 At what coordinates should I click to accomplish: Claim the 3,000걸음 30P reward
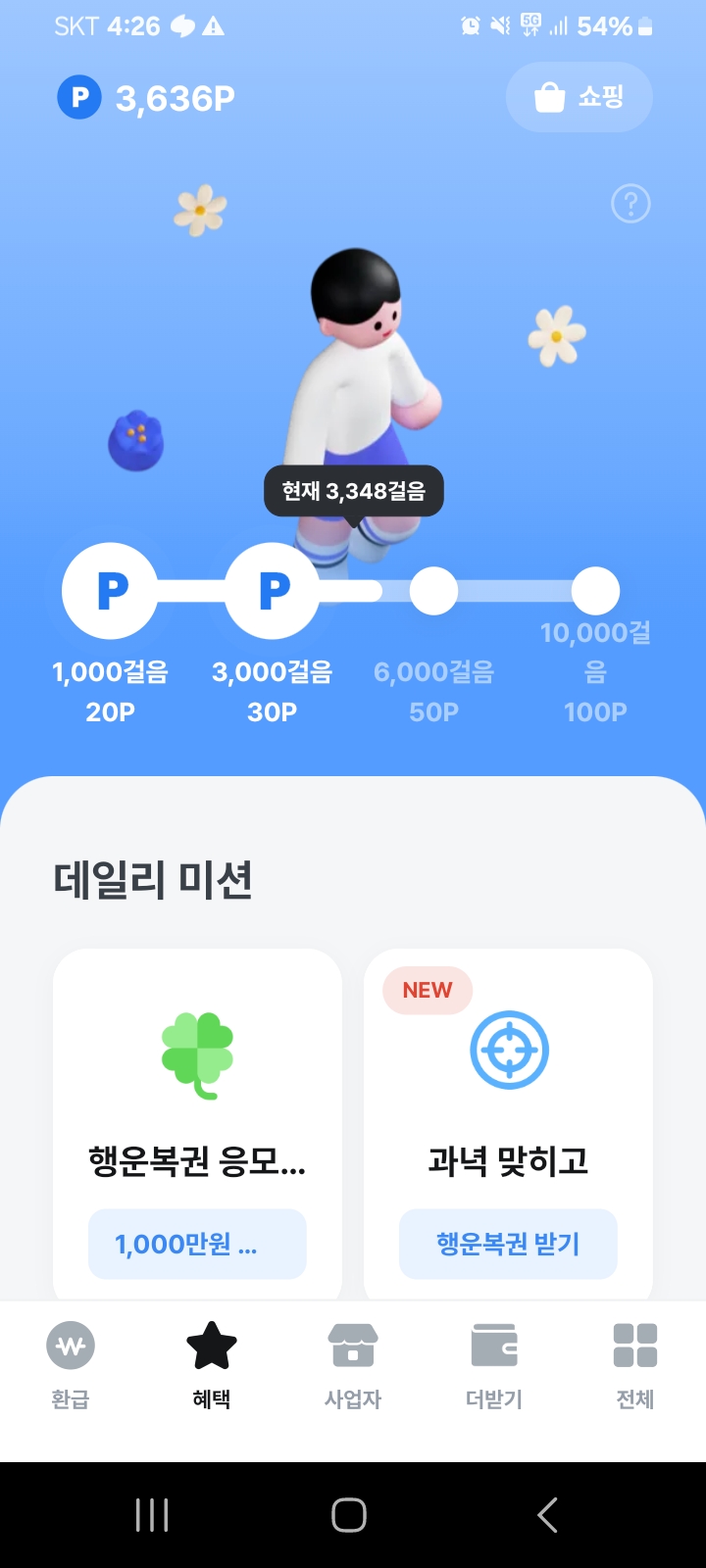273,591
